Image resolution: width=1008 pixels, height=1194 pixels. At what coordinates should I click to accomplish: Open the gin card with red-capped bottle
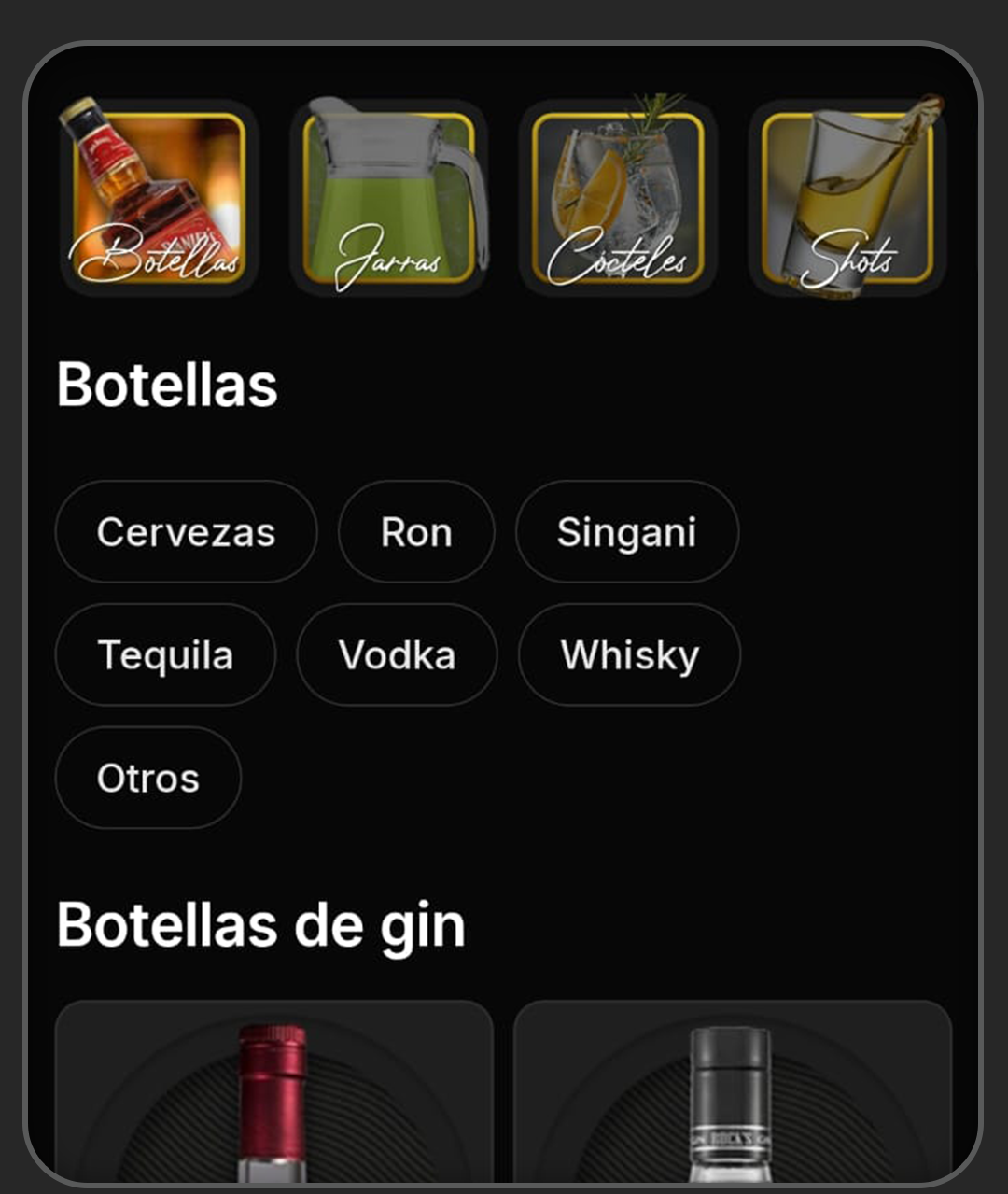273,1092
